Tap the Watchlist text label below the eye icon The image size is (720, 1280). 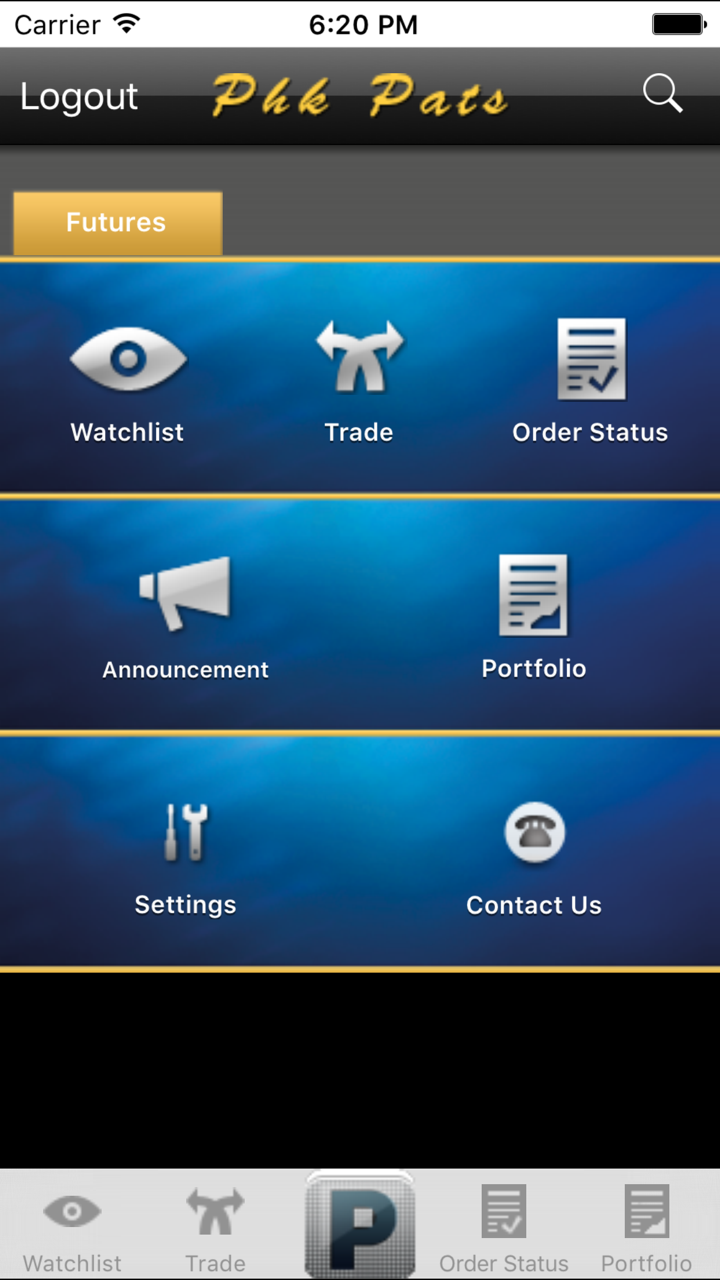(x=127, y=432)
